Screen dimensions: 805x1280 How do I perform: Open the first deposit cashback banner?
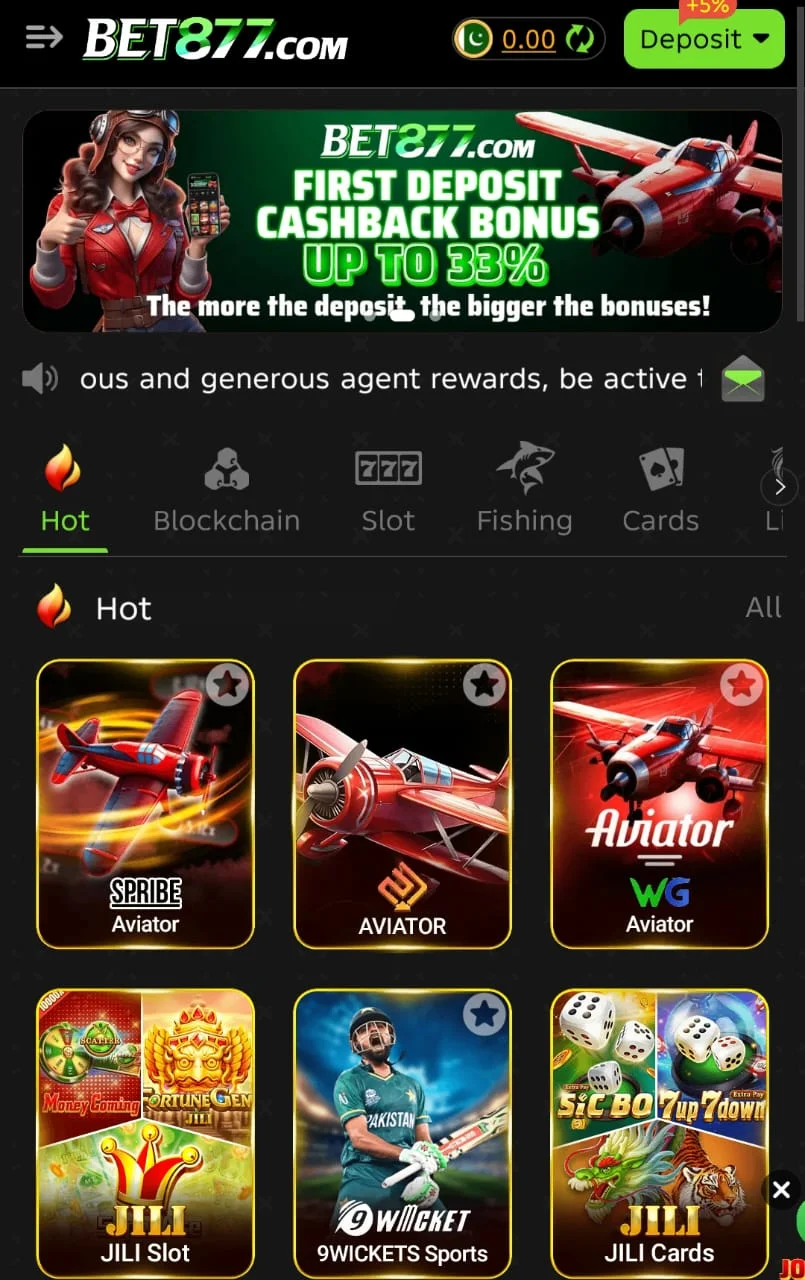tap(402, 220)
